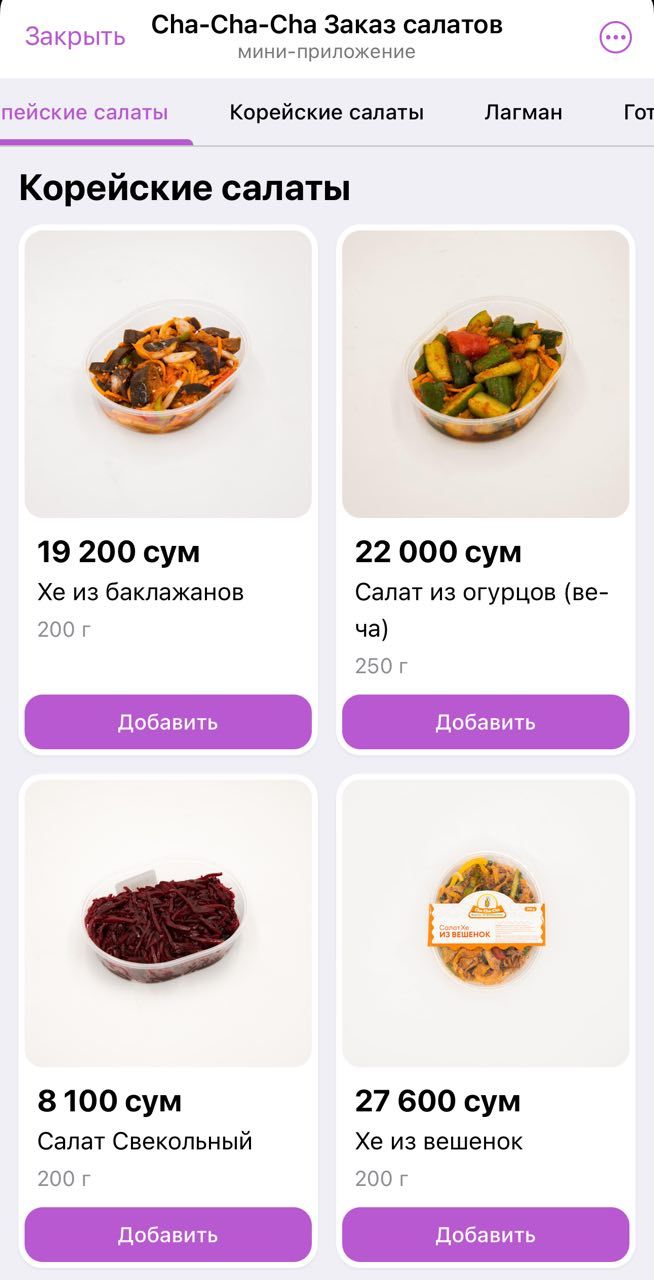Add Хе из баклажанов to the order
The width and height of the screenshot is (654, 1280).
(x=168, y=722)
